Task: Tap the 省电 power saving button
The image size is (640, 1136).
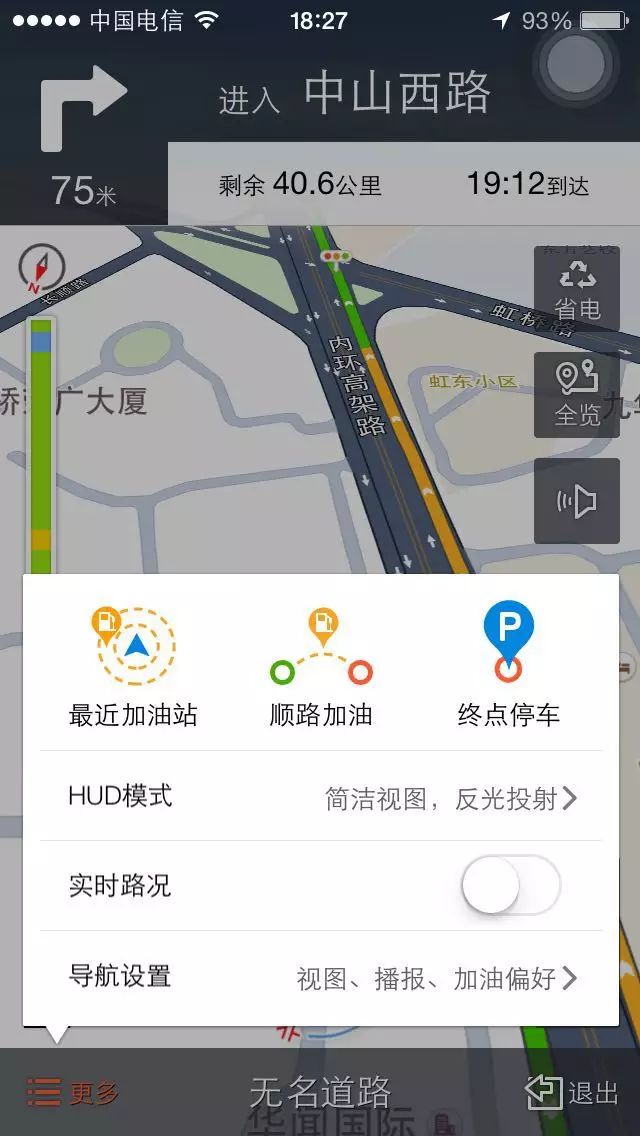Action: pos(577,289)
